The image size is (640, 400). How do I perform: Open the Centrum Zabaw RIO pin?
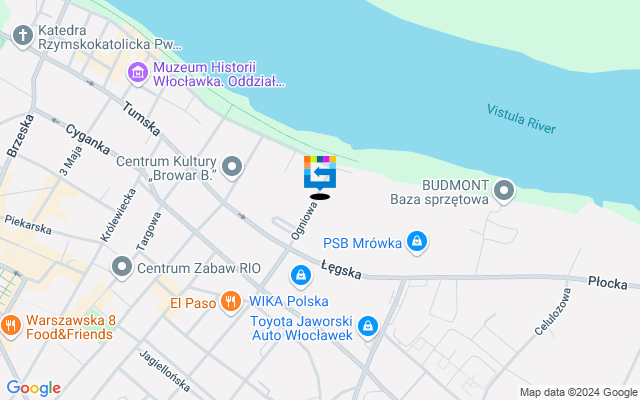pyautogui.click(x=122, y=267)
